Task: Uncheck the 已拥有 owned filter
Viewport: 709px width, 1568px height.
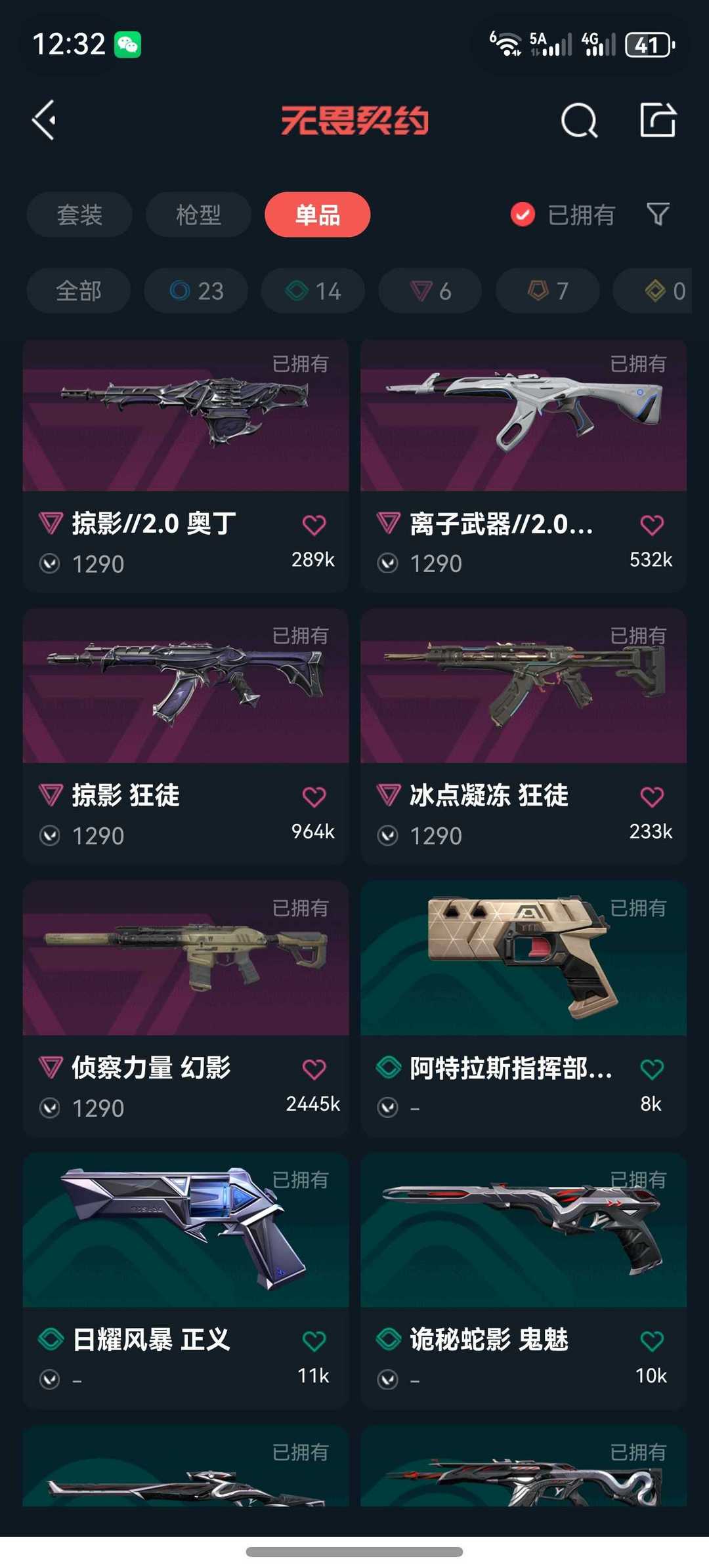Action: (523, 215)
